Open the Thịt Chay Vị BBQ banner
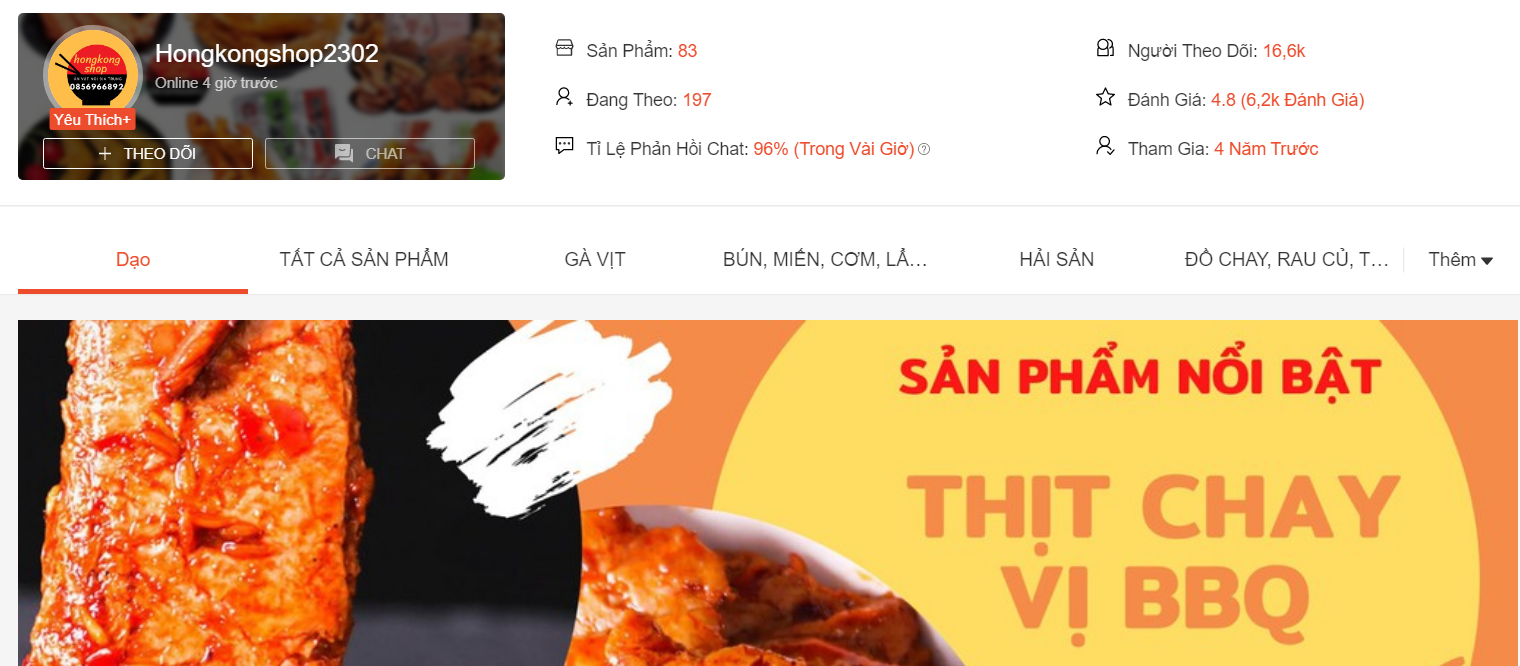 pyautogui.click(x=768, y=492)
